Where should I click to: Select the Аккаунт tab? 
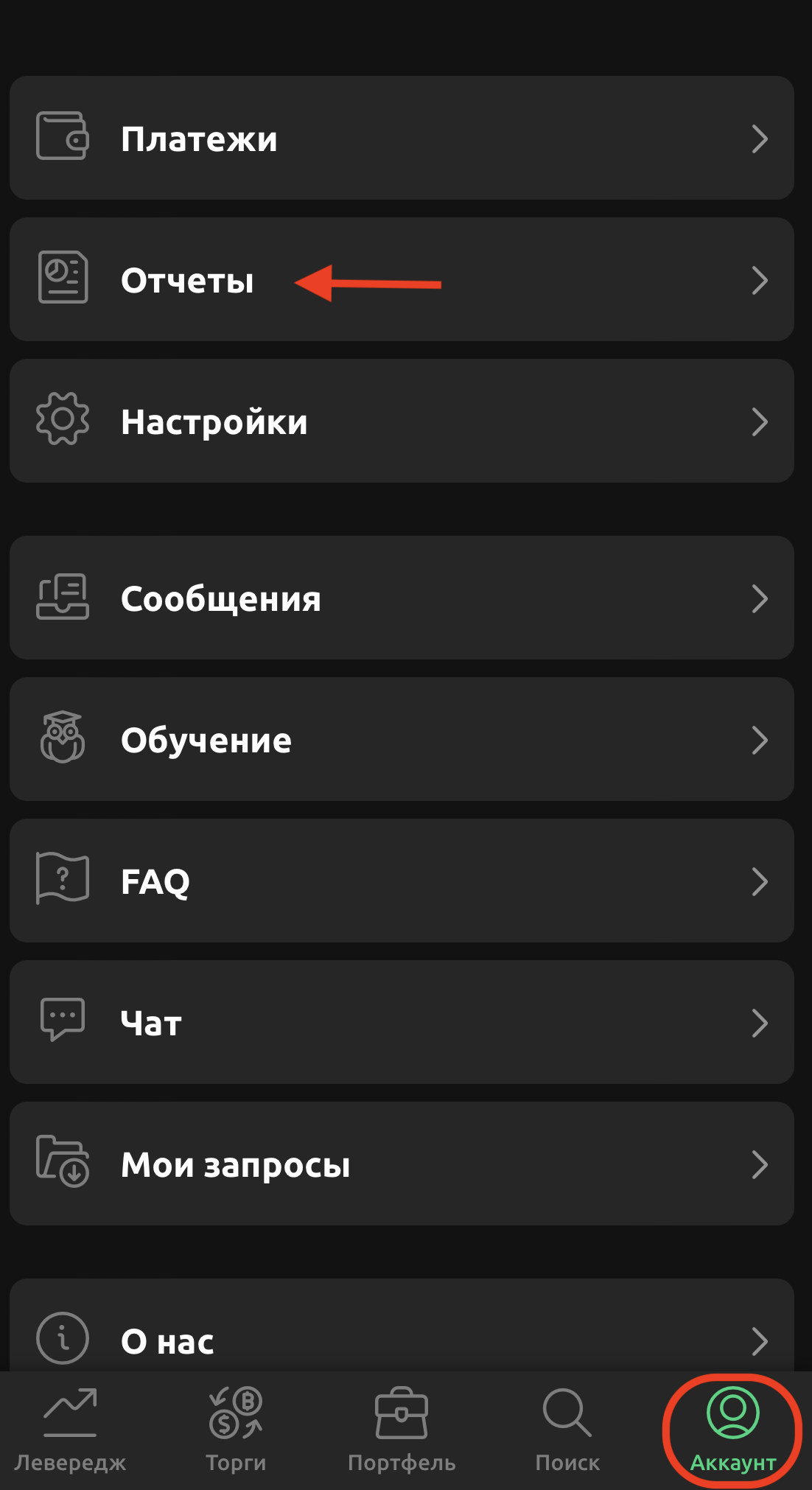[732, 1430]
